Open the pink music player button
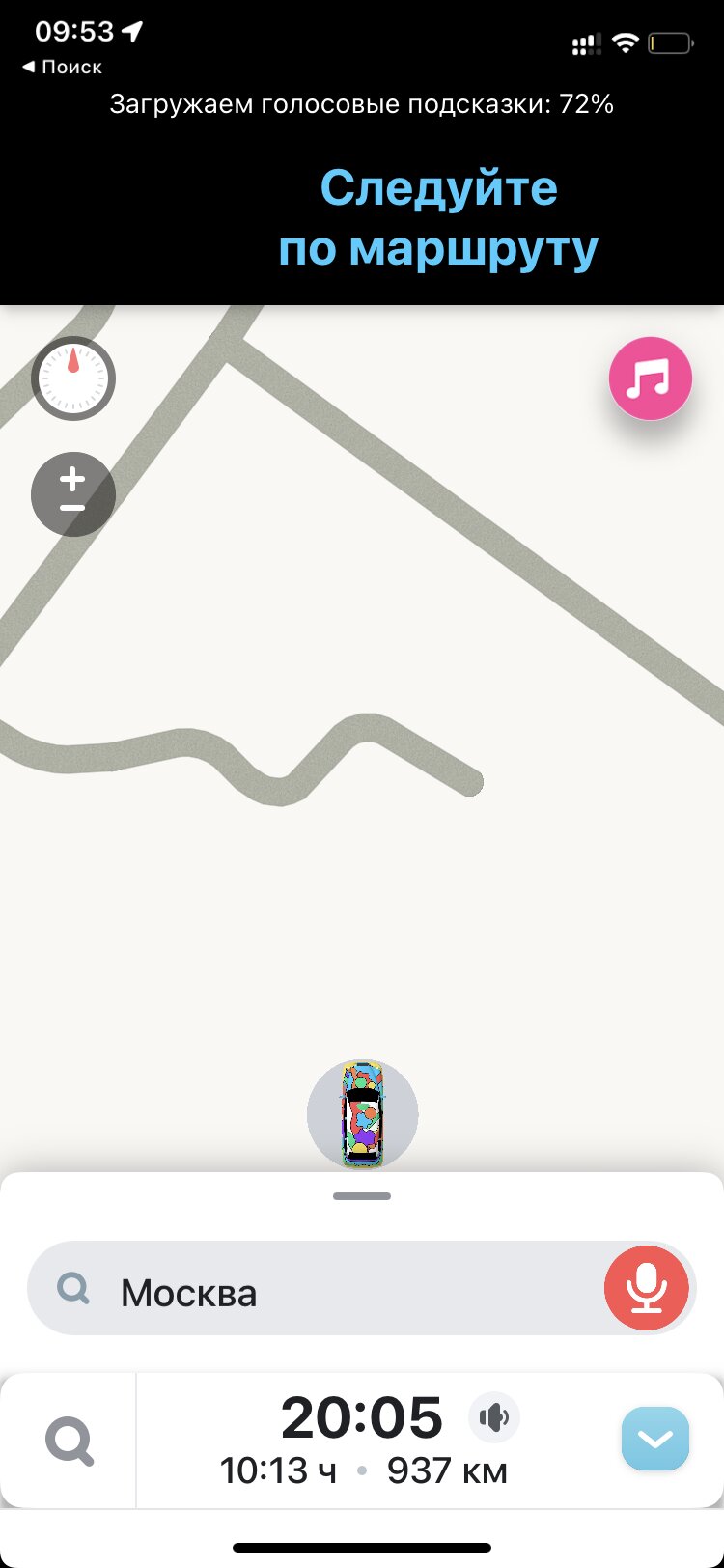The width and height of the screenshot is (724, 1568). click(x=651, y=378)
